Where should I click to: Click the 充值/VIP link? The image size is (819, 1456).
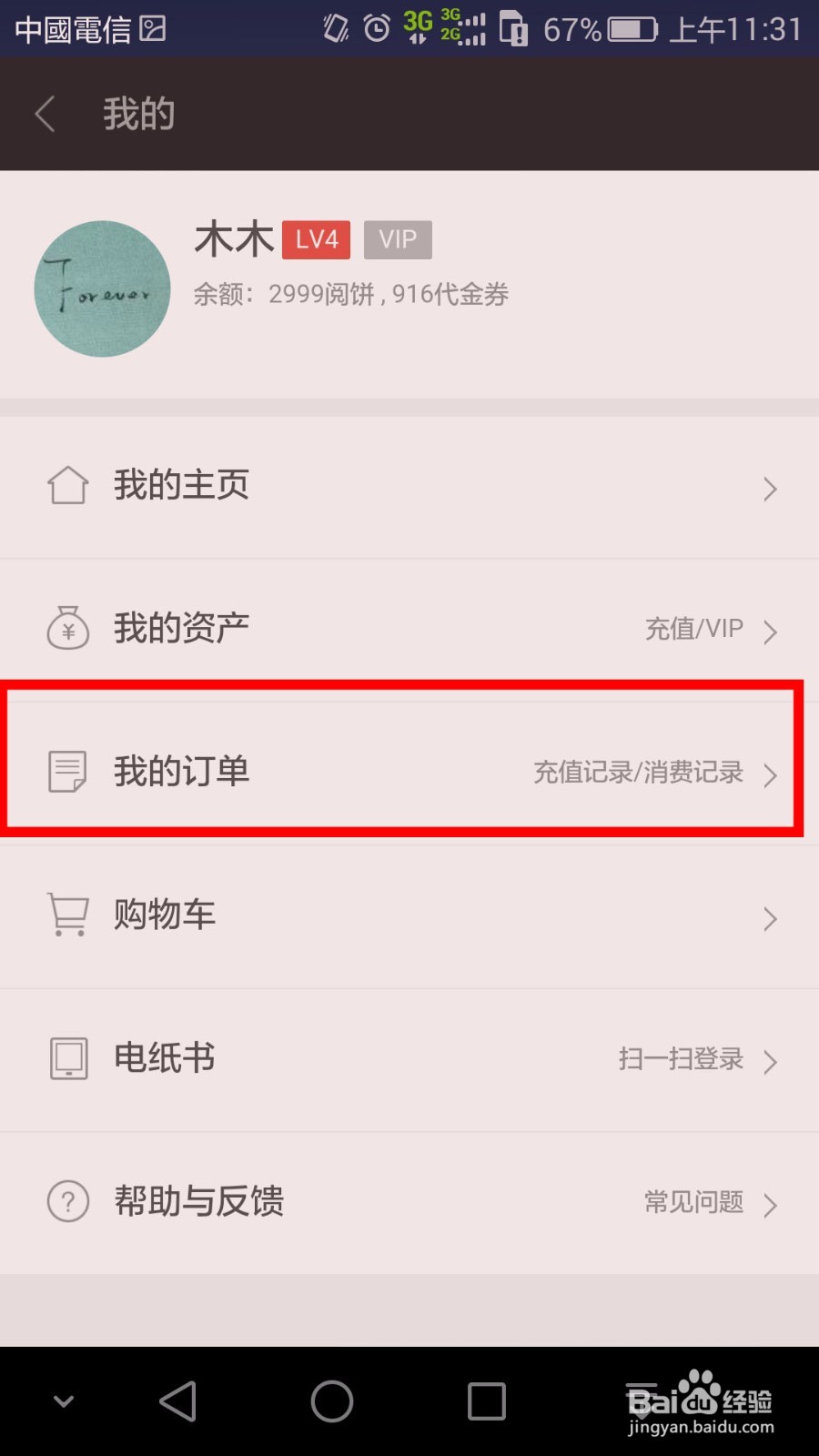(x=694, y=629)
